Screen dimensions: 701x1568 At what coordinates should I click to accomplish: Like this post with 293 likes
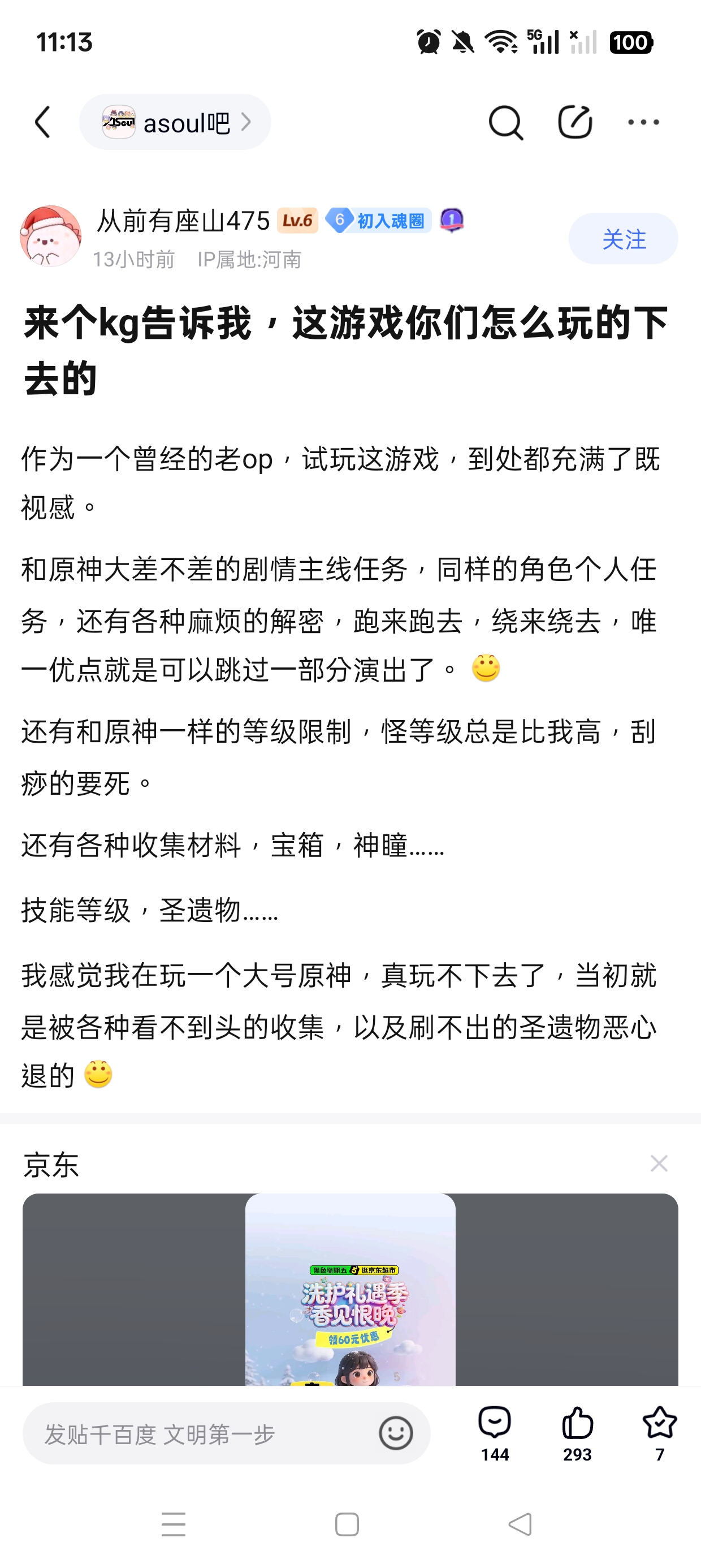pyautogui.click(x=577, y=1433)
